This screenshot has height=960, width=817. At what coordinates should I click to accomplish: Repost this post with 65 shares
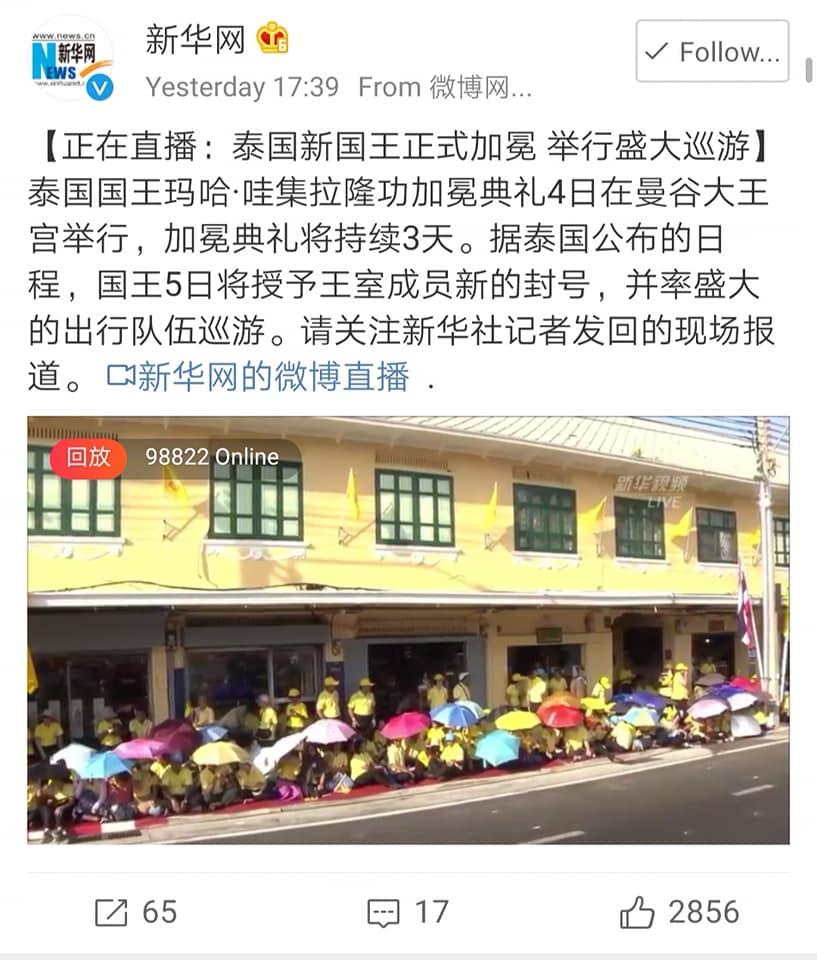click(x=136, y=912)
